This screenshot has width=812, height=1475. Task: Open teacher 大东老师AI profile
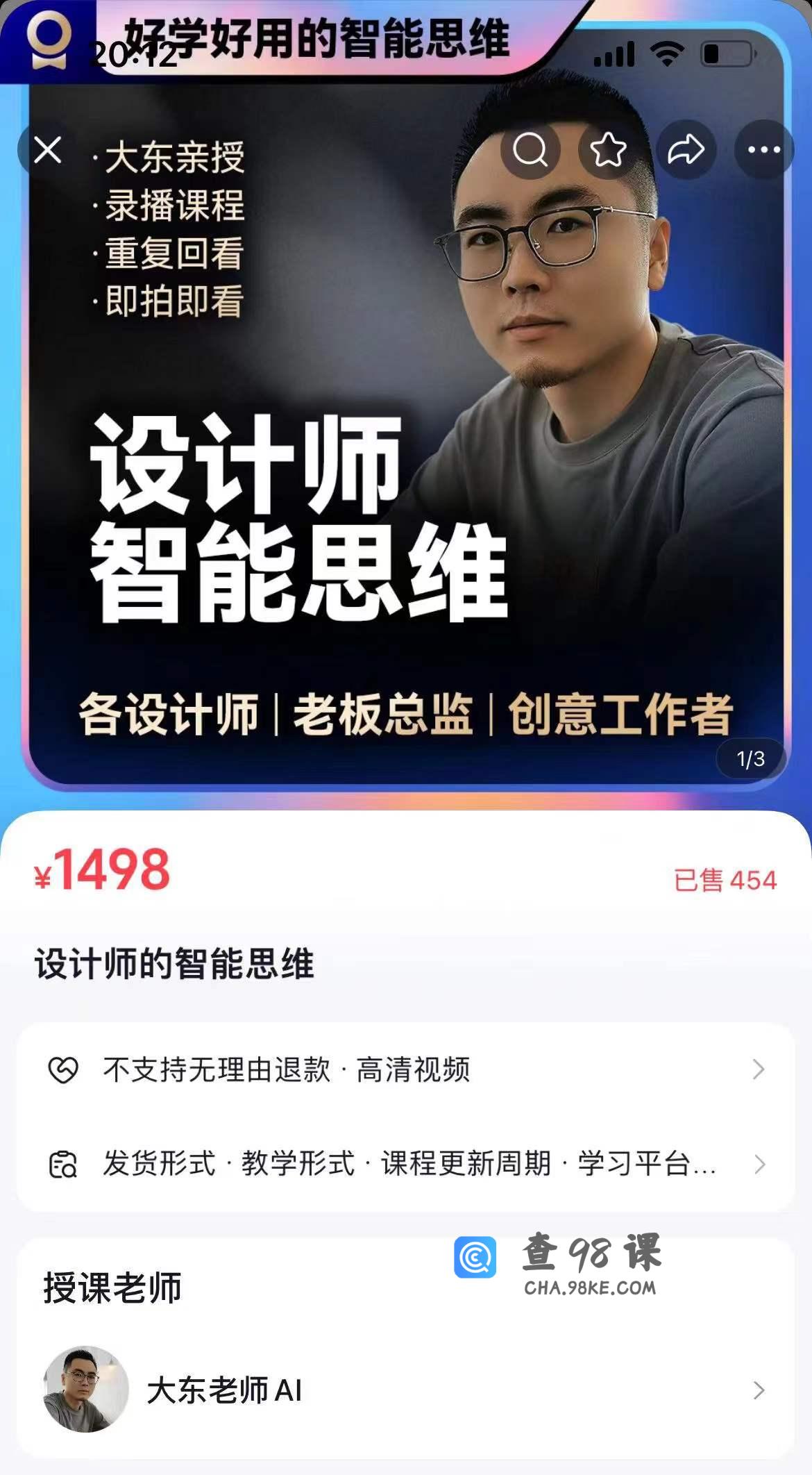pos(405,1390)
